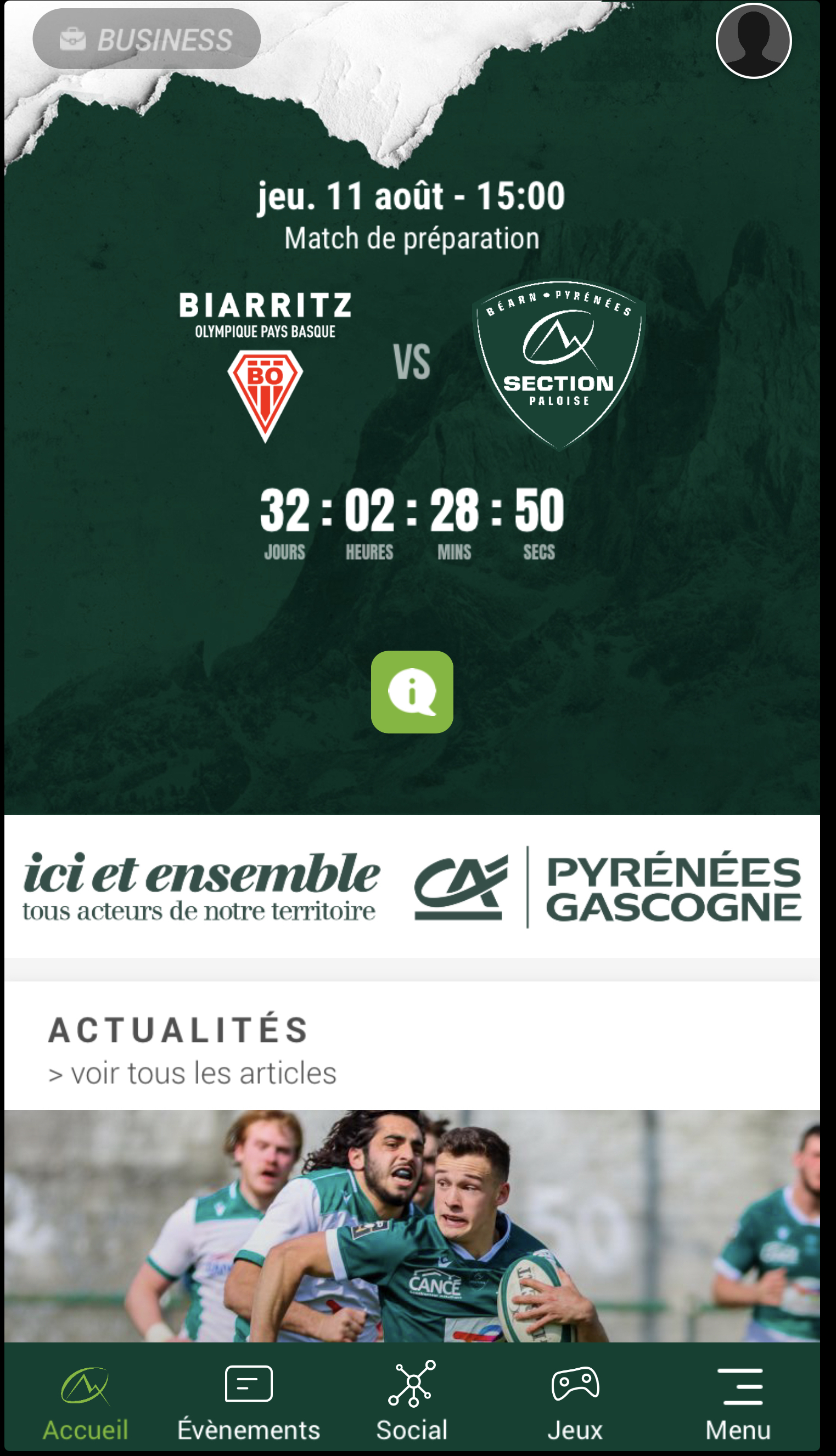Go to the Accueil tab
The height and width of the screenshot is (1456, 836).
(85, 1403)
